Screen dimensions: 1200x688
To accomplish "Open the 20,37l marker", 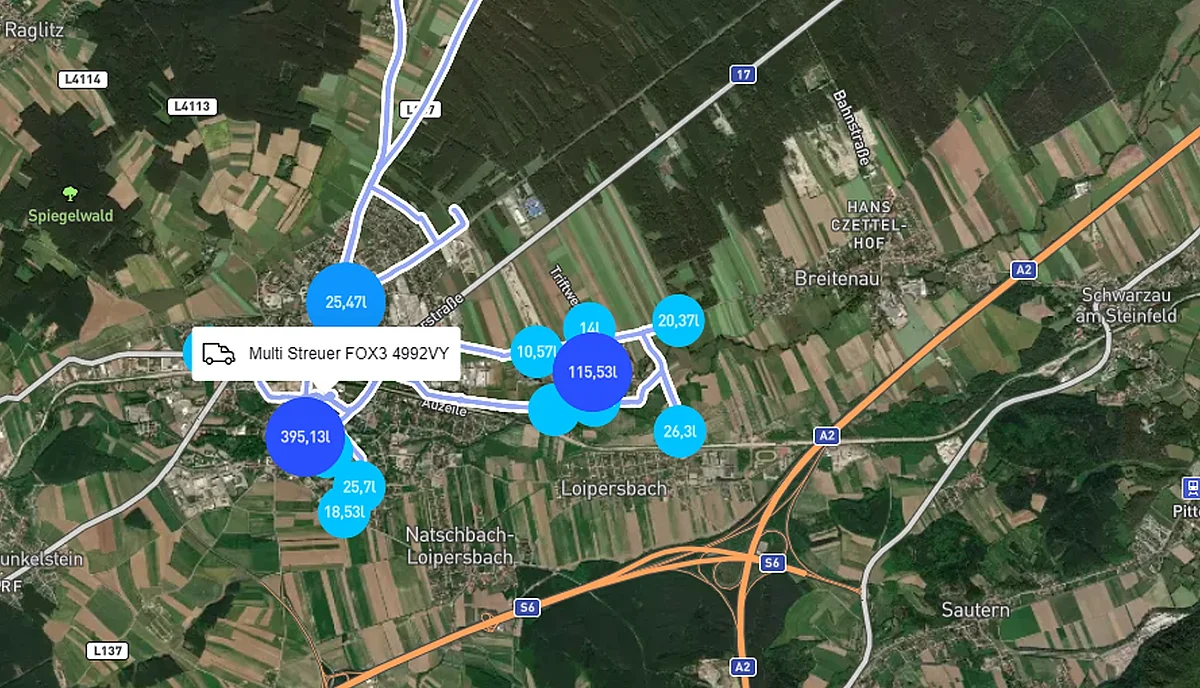I will pyautogui.click(x=680, y=321).
